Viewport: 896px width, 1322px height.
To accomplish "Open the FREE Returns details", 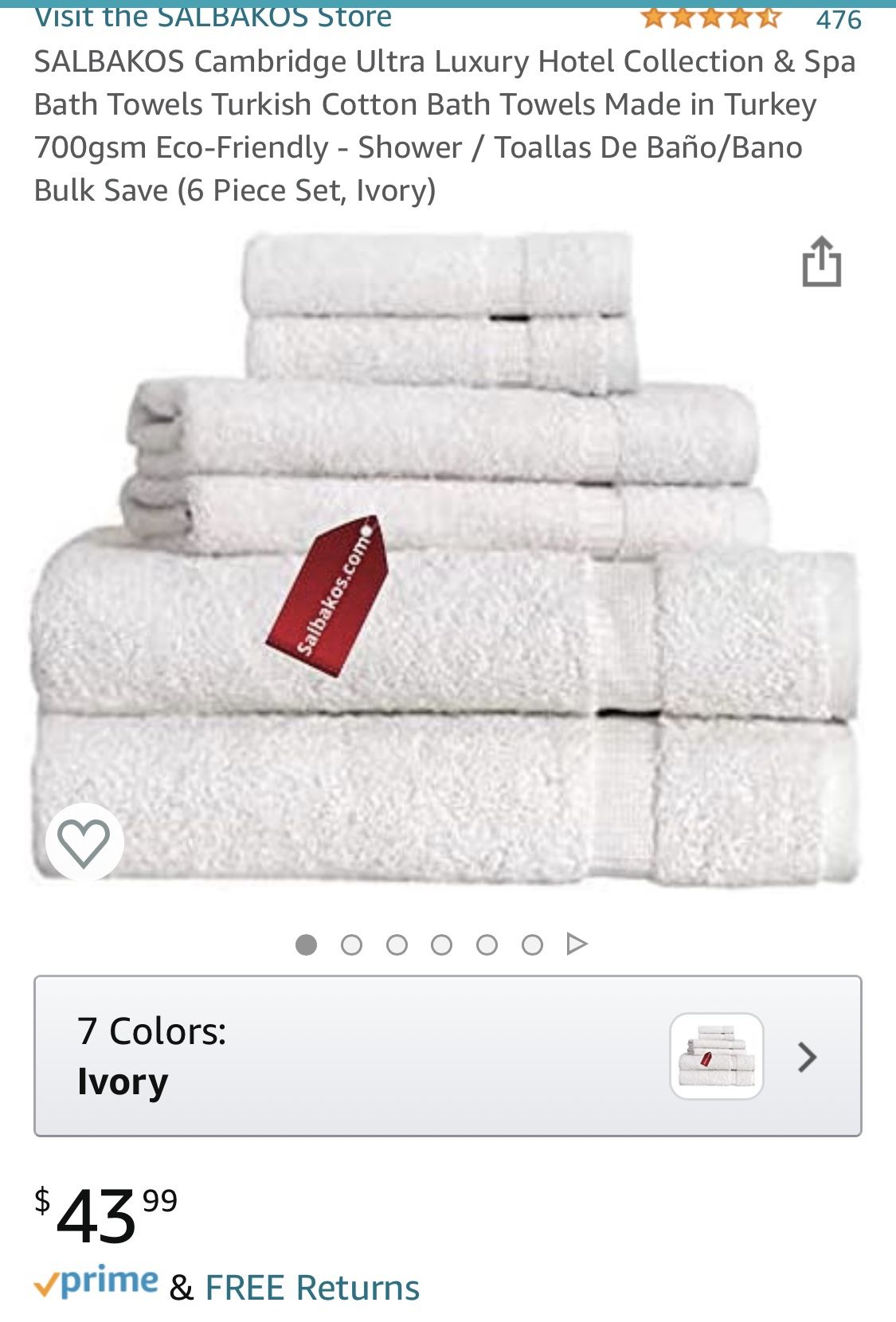I will 312,1288.
